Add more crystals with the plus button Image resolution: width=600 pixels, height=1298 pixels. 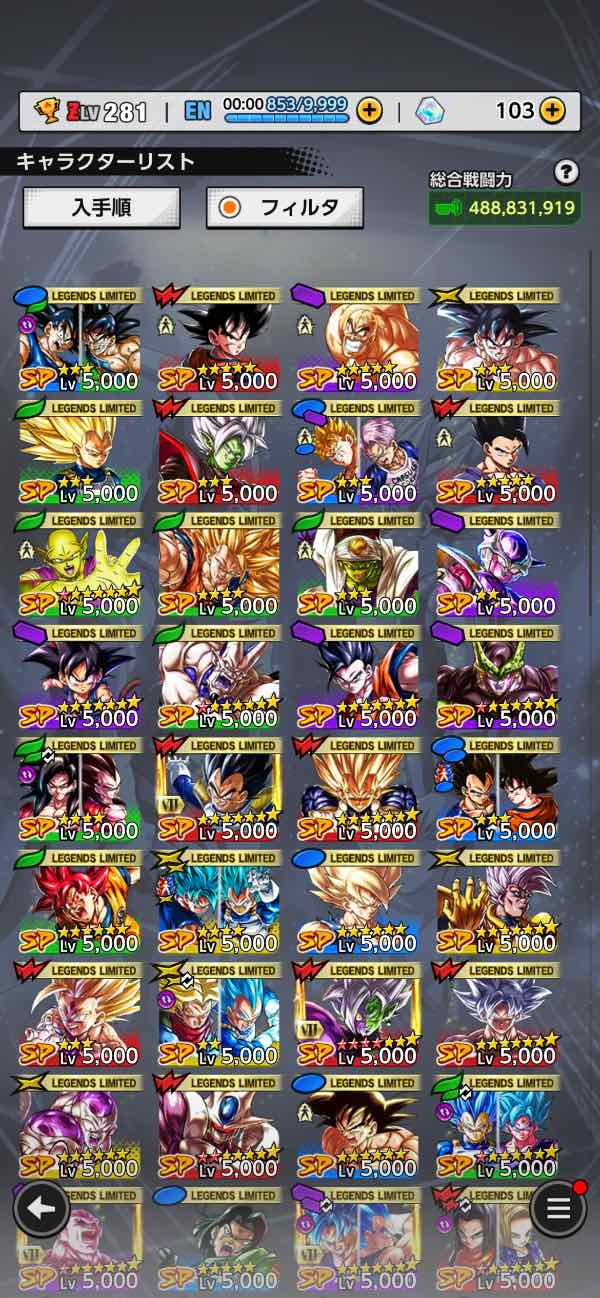(x=552, y=111)
